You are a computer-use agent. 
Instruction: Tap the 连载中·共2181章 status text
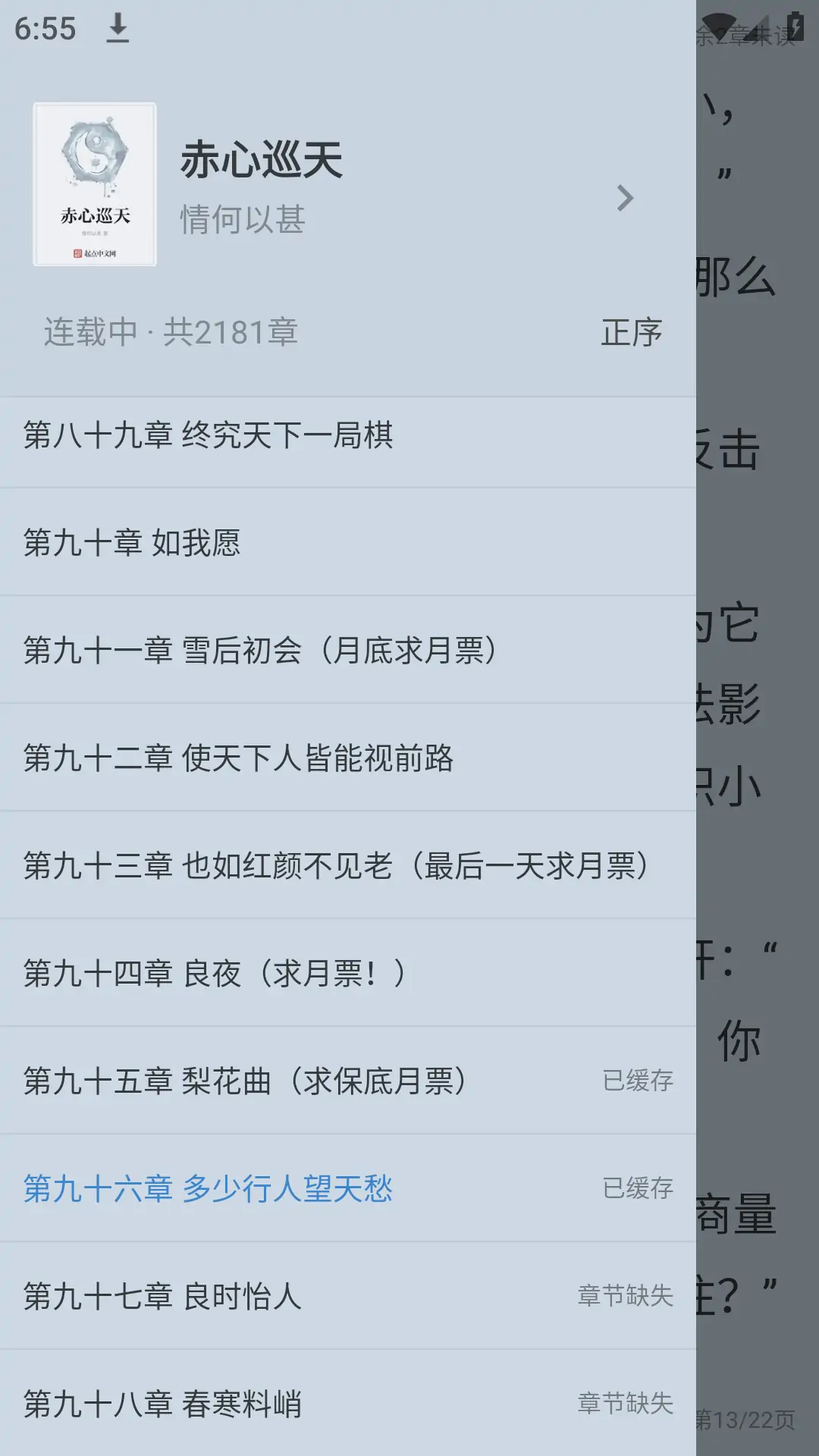(x=171, y=331)
